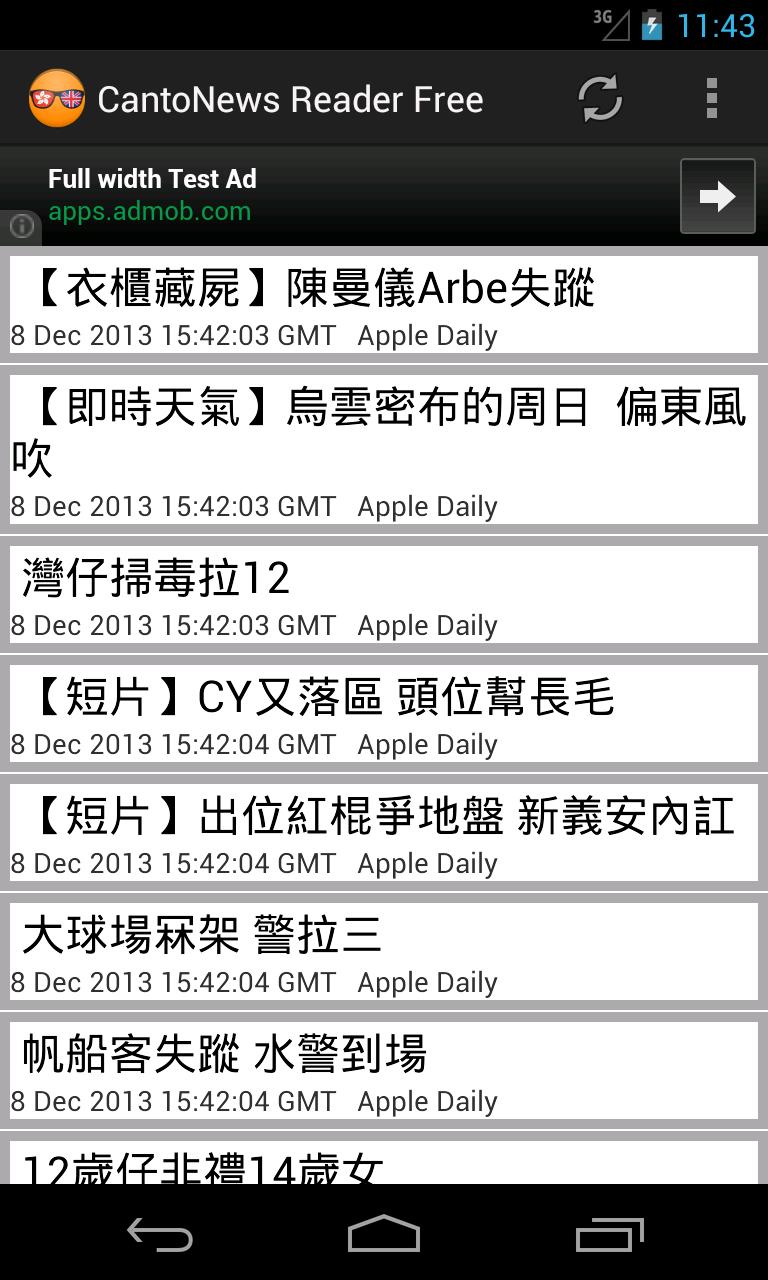Visit apps.admob.com from the ad

click(x=150, y=212)
